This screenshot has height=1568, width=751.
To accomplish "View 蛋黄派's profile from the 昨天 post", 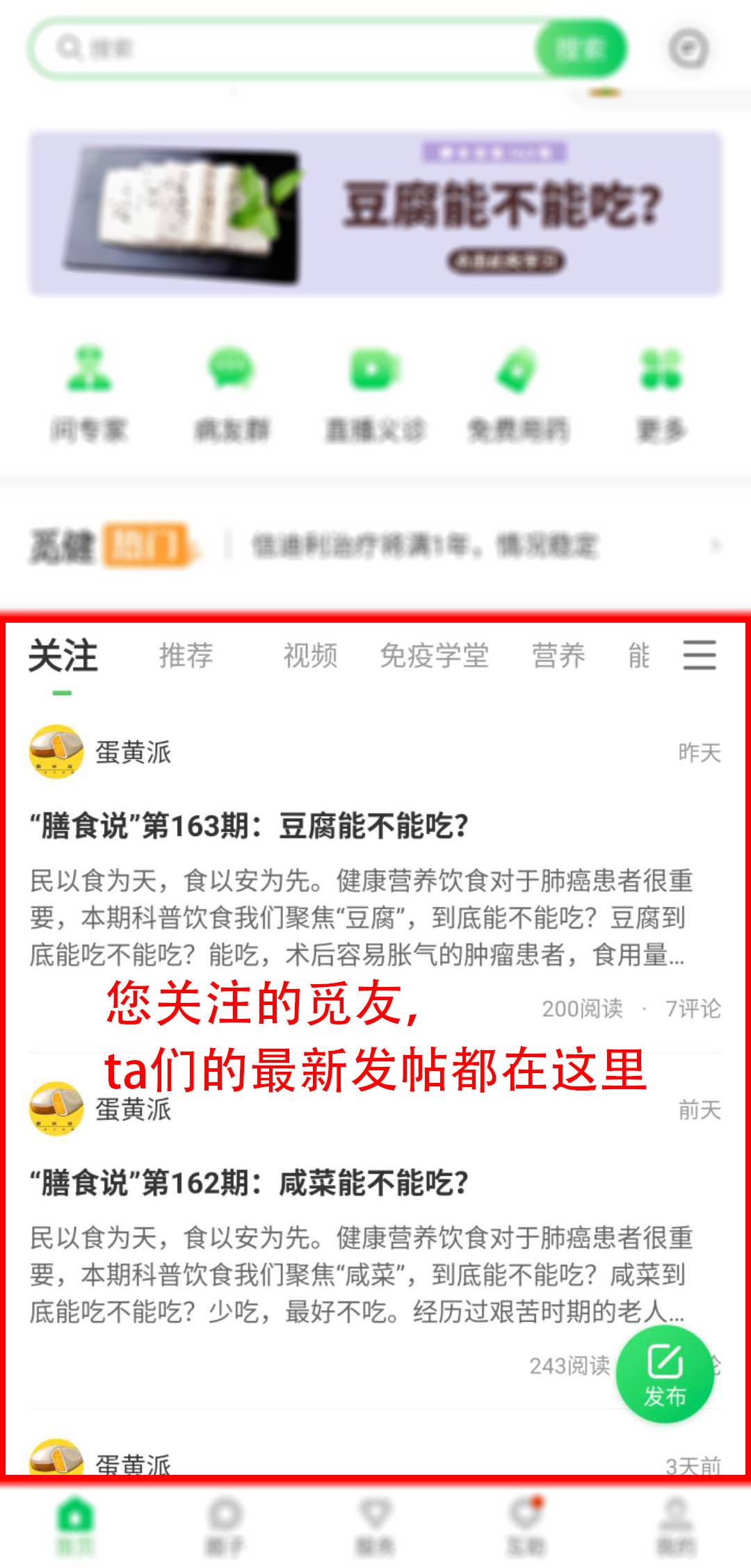I will point(57,752).
